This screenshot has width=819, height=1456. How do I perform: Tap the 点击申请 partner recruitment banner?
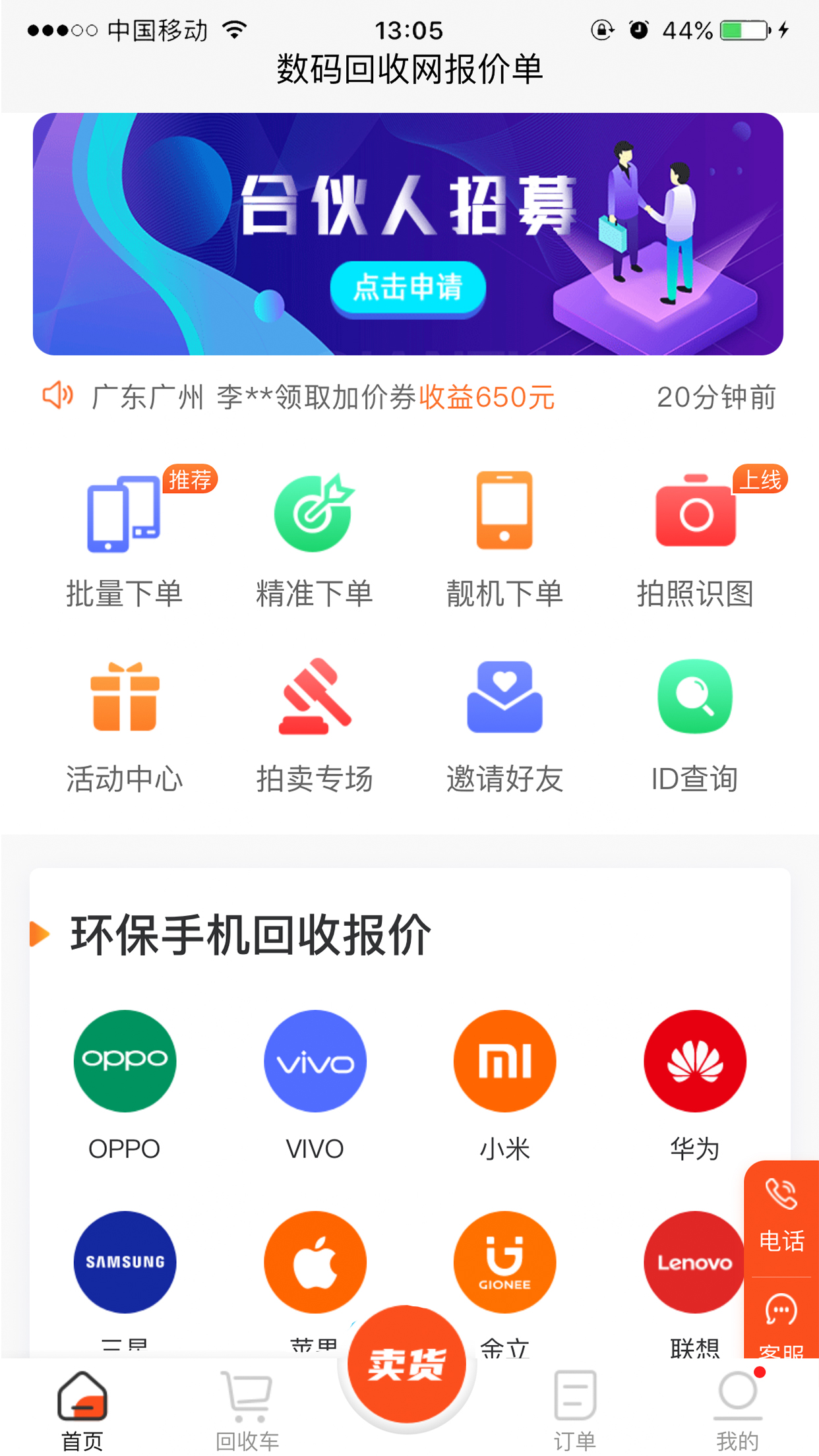(x=408, y=288)
